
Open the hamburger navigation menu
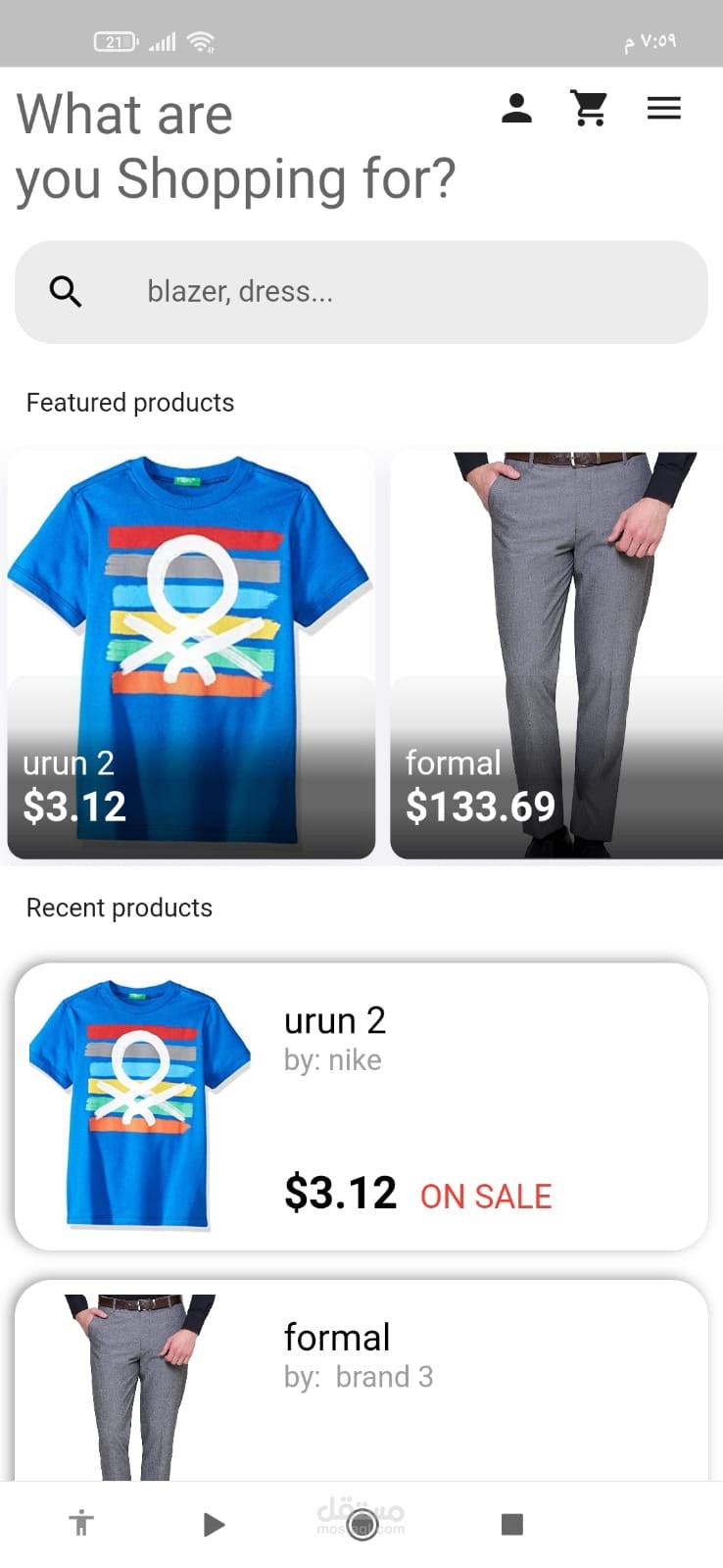coord(664,109)
